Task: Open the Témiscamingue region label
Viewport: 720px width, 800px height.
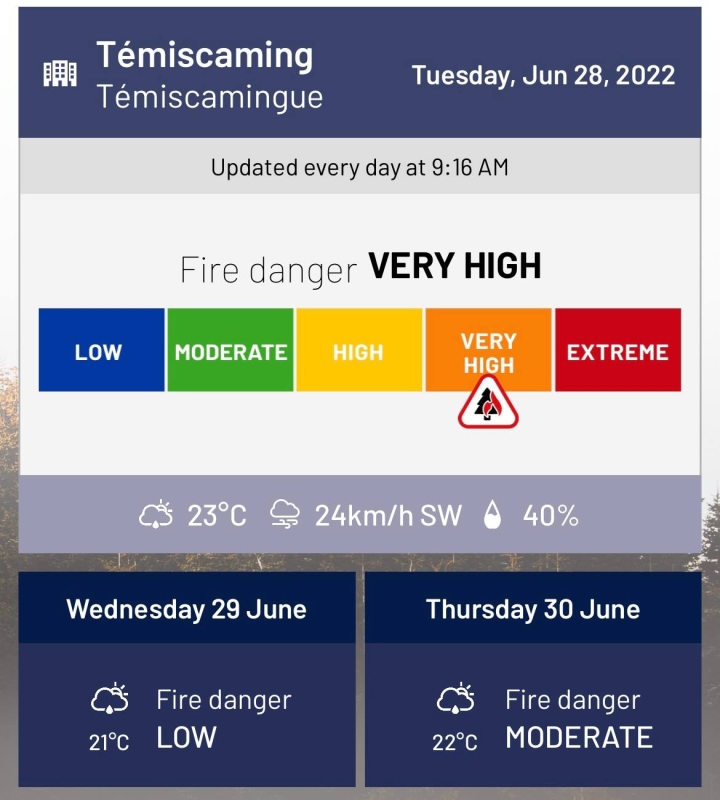Action: (x=210, y=97)
